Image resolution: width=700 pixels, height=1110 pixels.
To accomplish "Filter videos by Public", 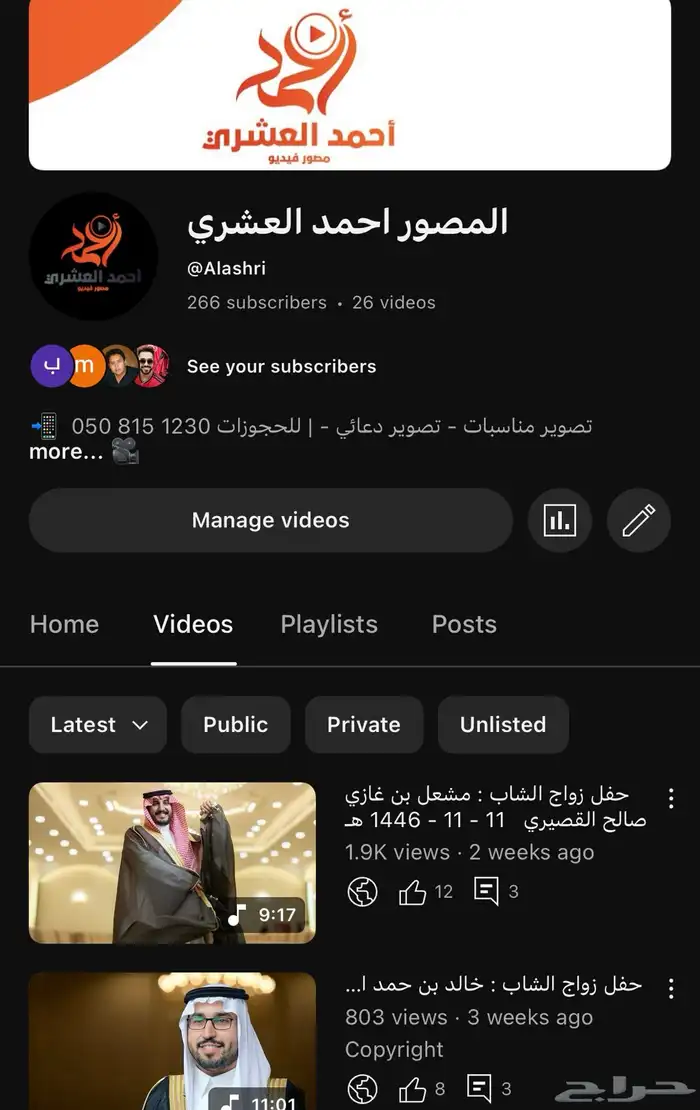I will (236, 725).
